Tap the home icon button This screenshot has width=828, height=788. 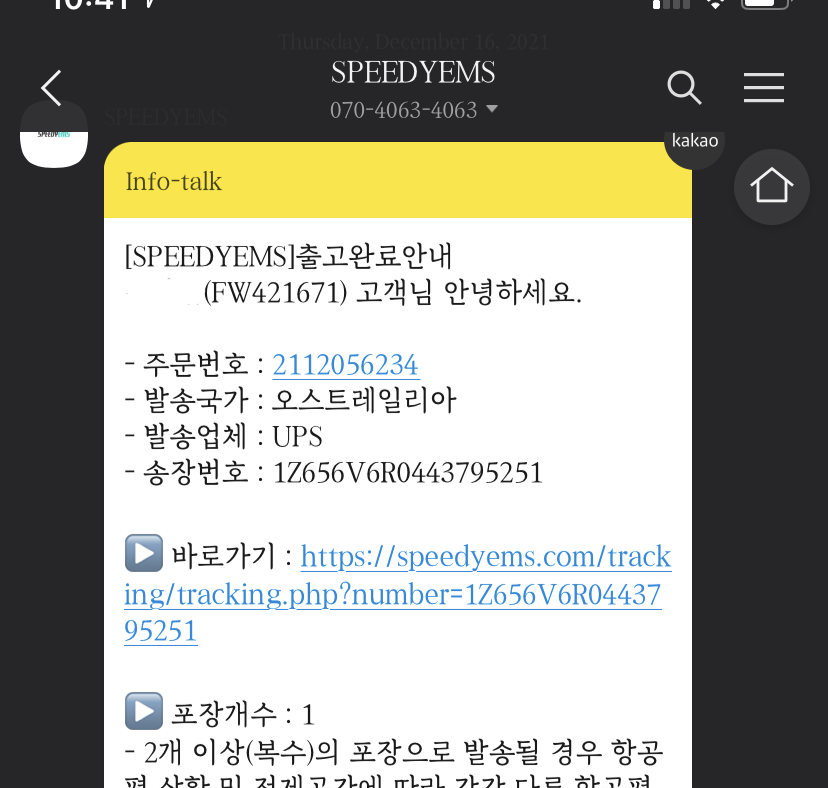point(771,186)
